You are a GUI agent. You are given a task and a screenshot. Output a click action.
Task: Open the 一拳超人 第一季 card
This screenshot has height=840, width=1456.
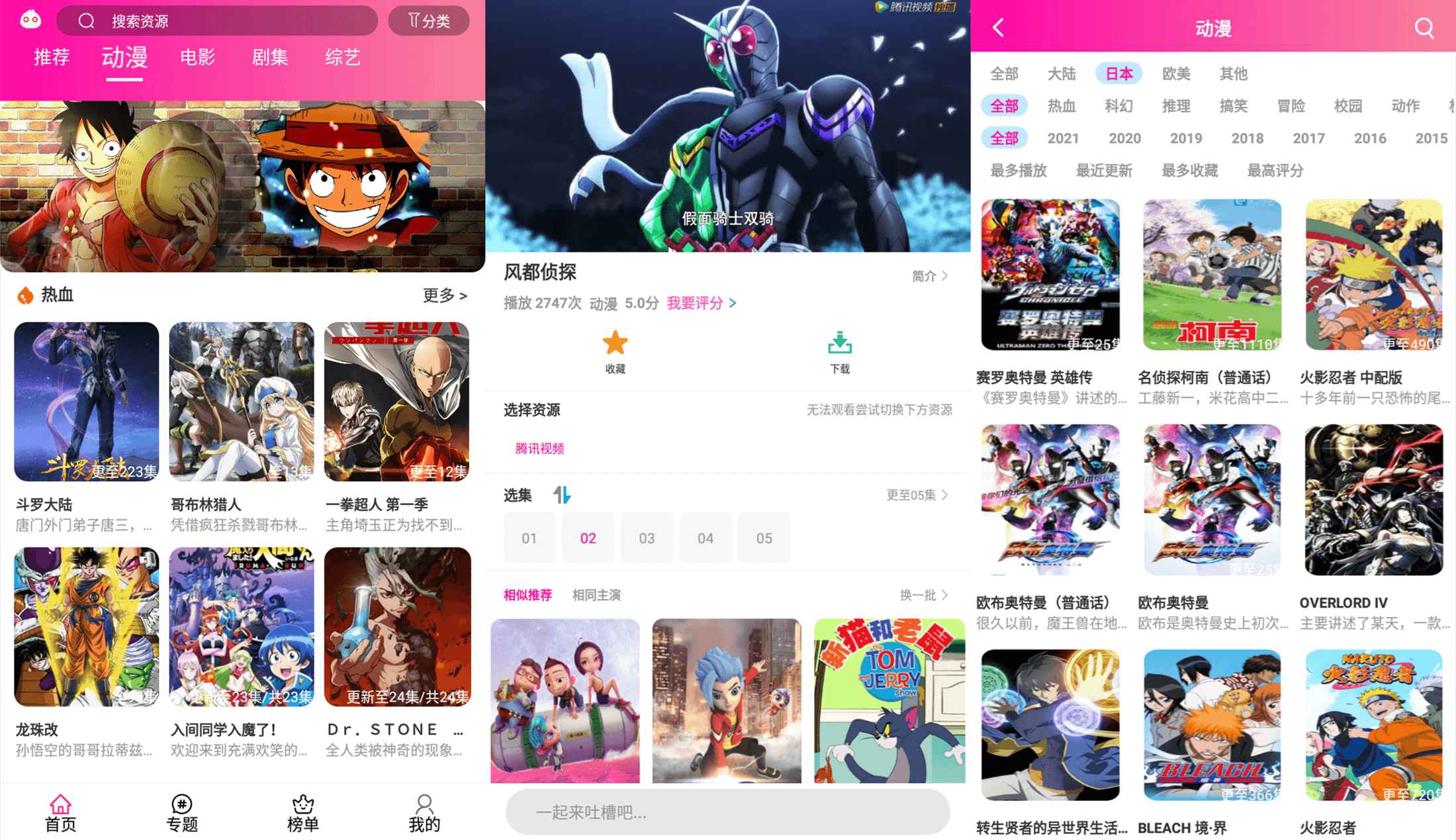[396, 402]
